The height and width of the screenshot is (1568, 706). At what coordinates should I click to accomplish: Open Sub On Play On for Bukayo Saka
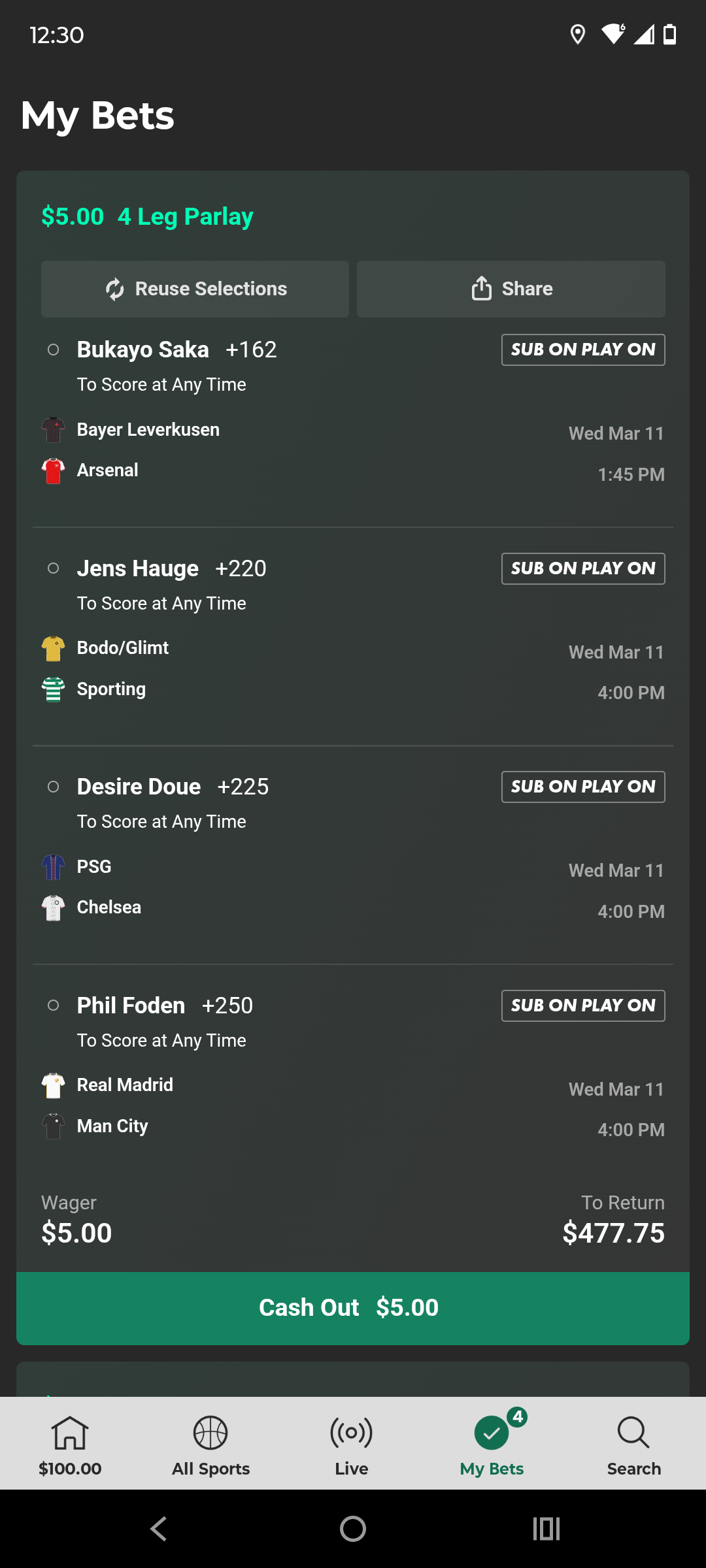click(583, 350)
